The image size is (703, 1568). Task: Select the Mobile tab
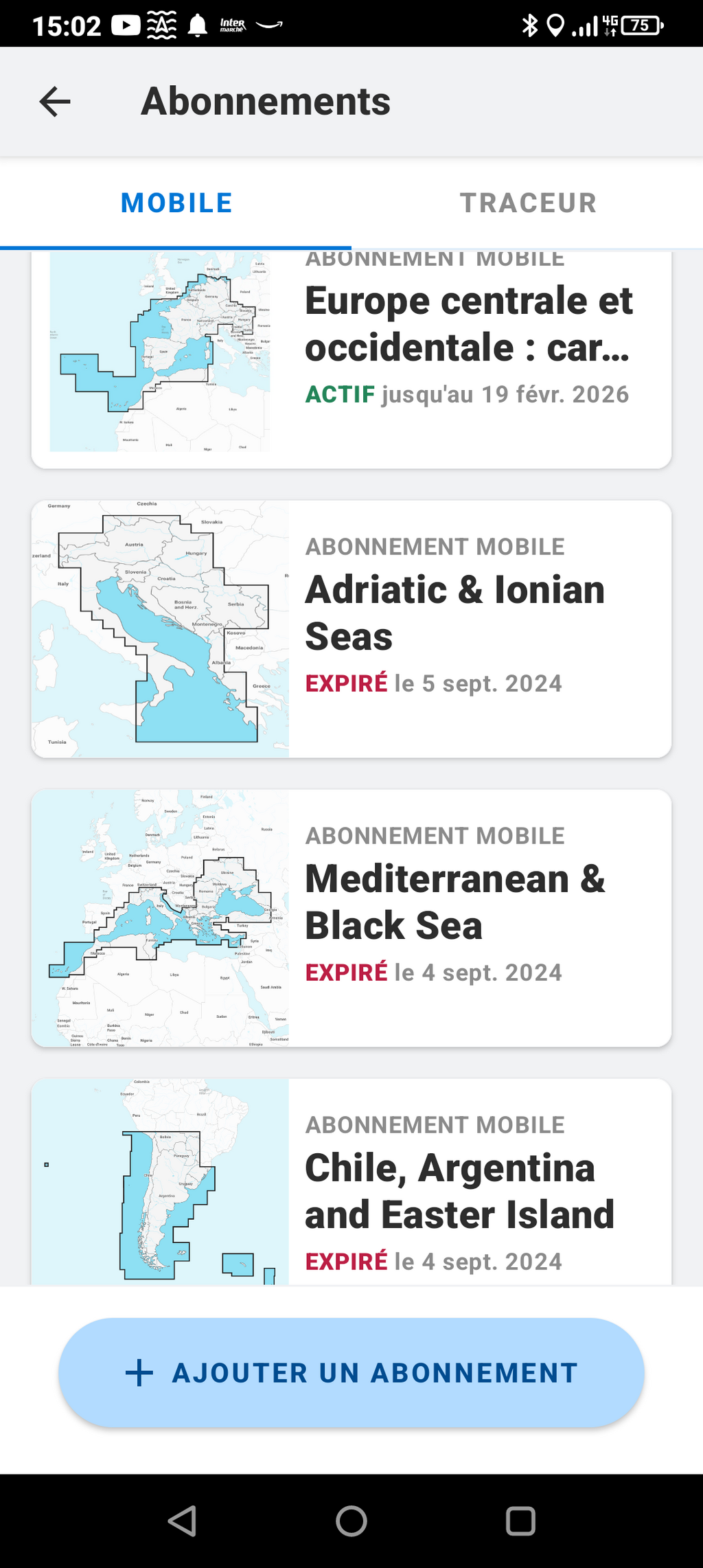176,203
